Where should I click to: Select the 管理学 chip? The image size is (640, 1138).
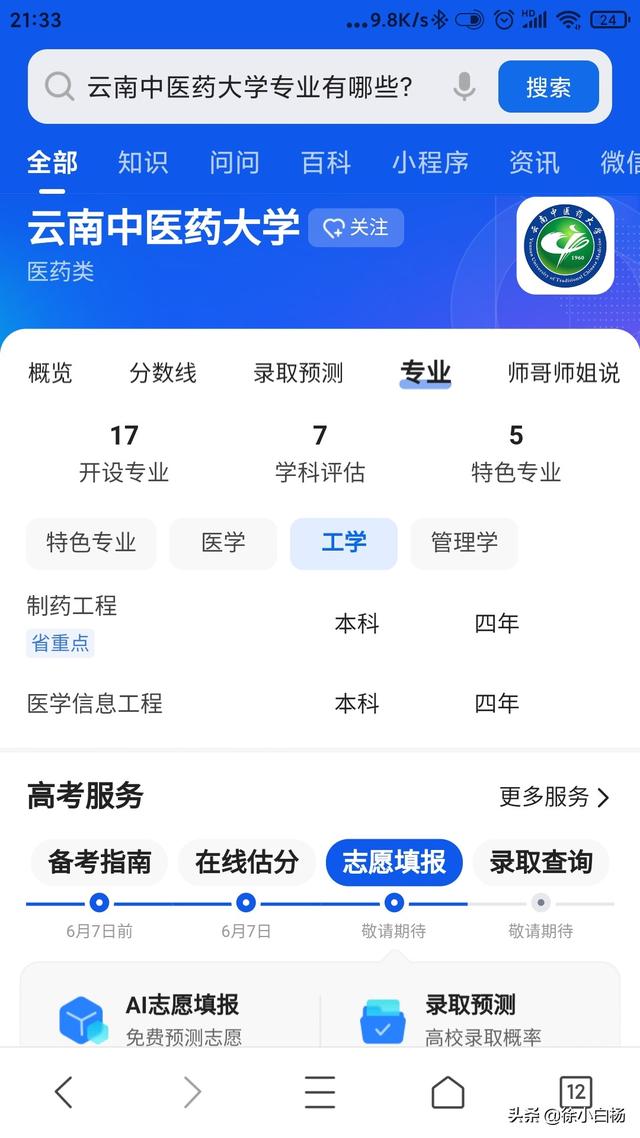pos(464,543)
